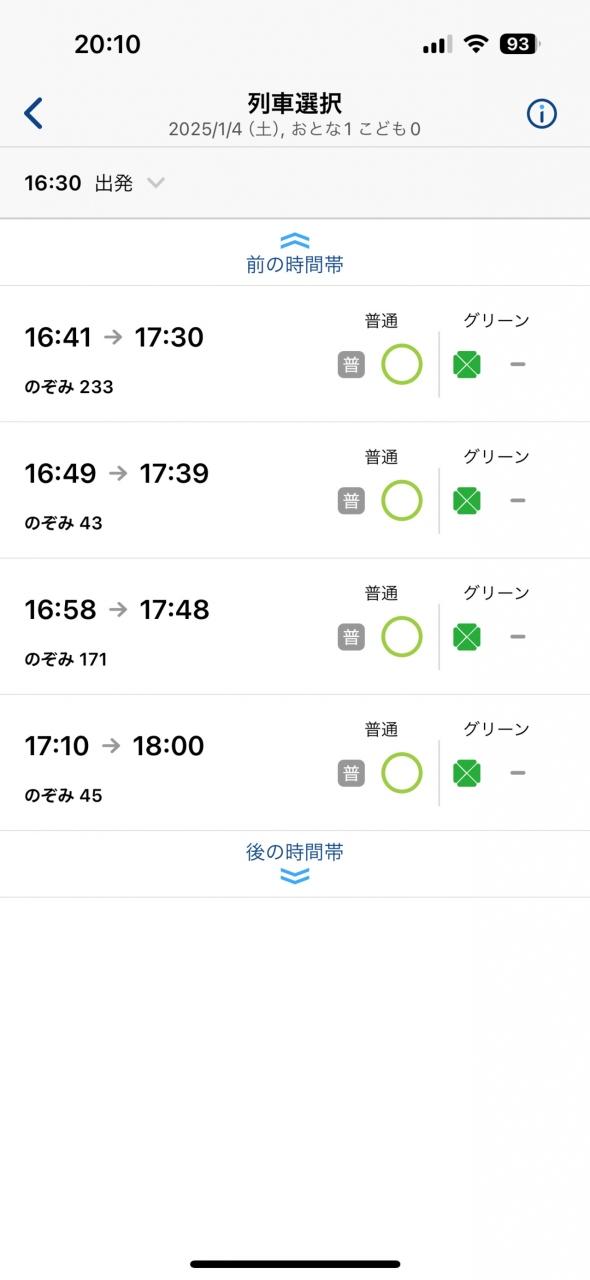
Task: Open the 16:30 出発 departure time dropdown
Action: coord(94,183)
